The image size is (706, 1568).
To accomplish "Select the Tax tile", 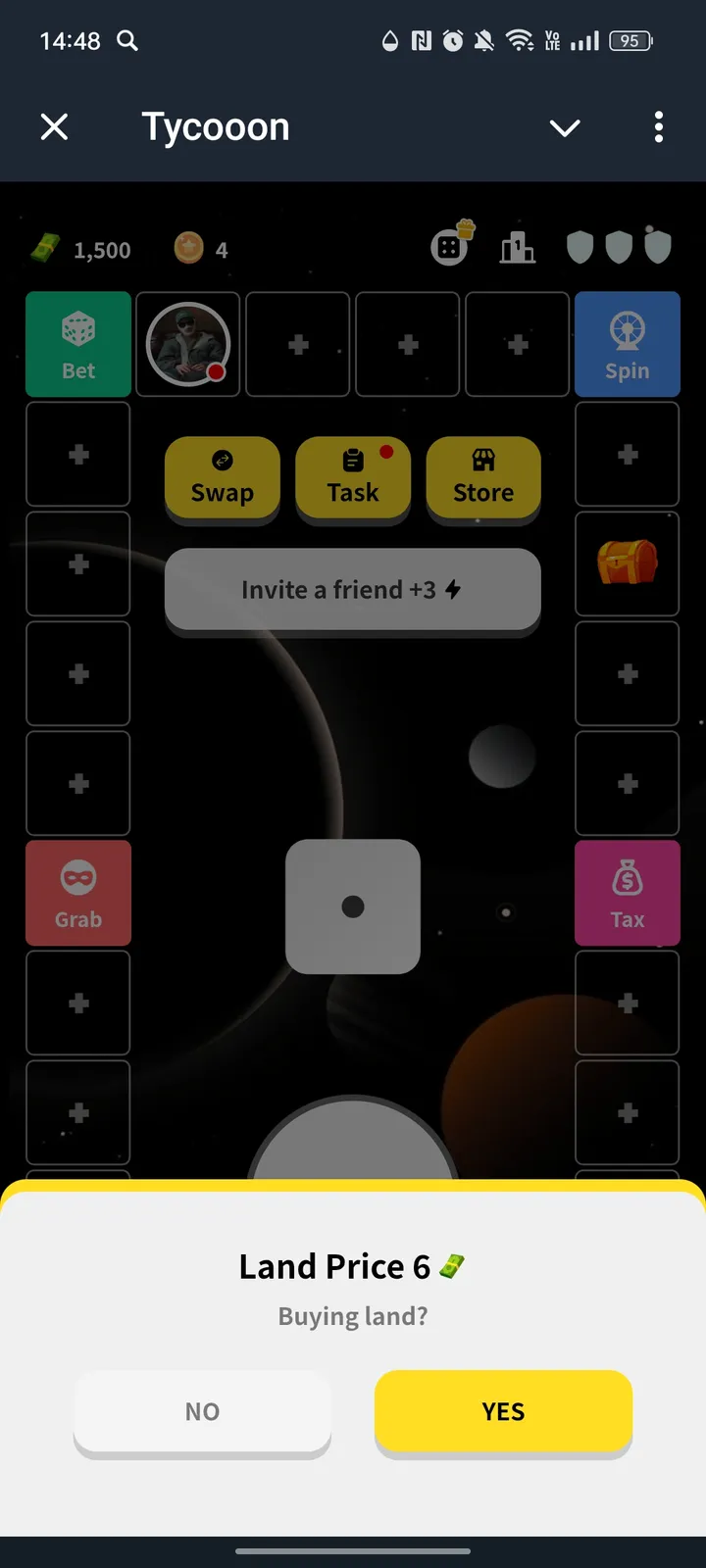I will (x=628, y=893).
